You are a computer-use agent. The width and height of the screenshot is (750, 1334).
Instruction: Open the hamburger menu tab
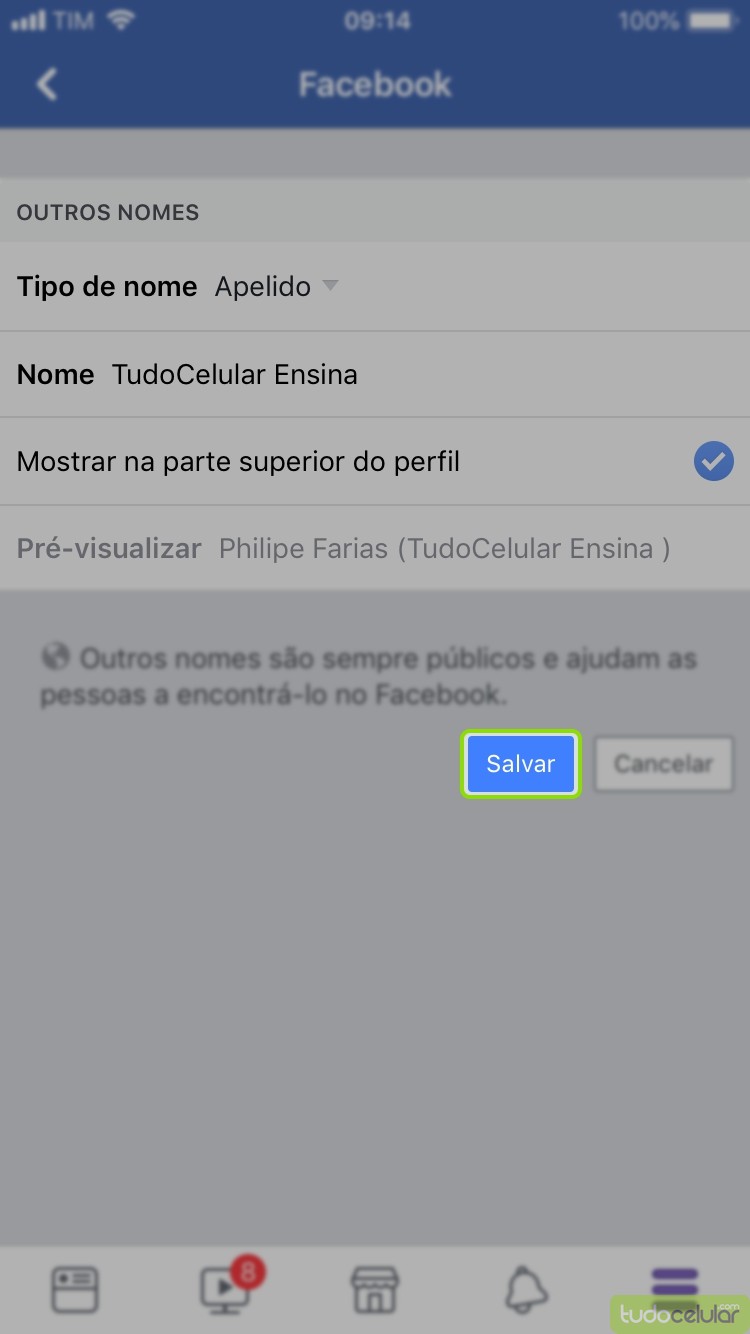point(674,1289)
